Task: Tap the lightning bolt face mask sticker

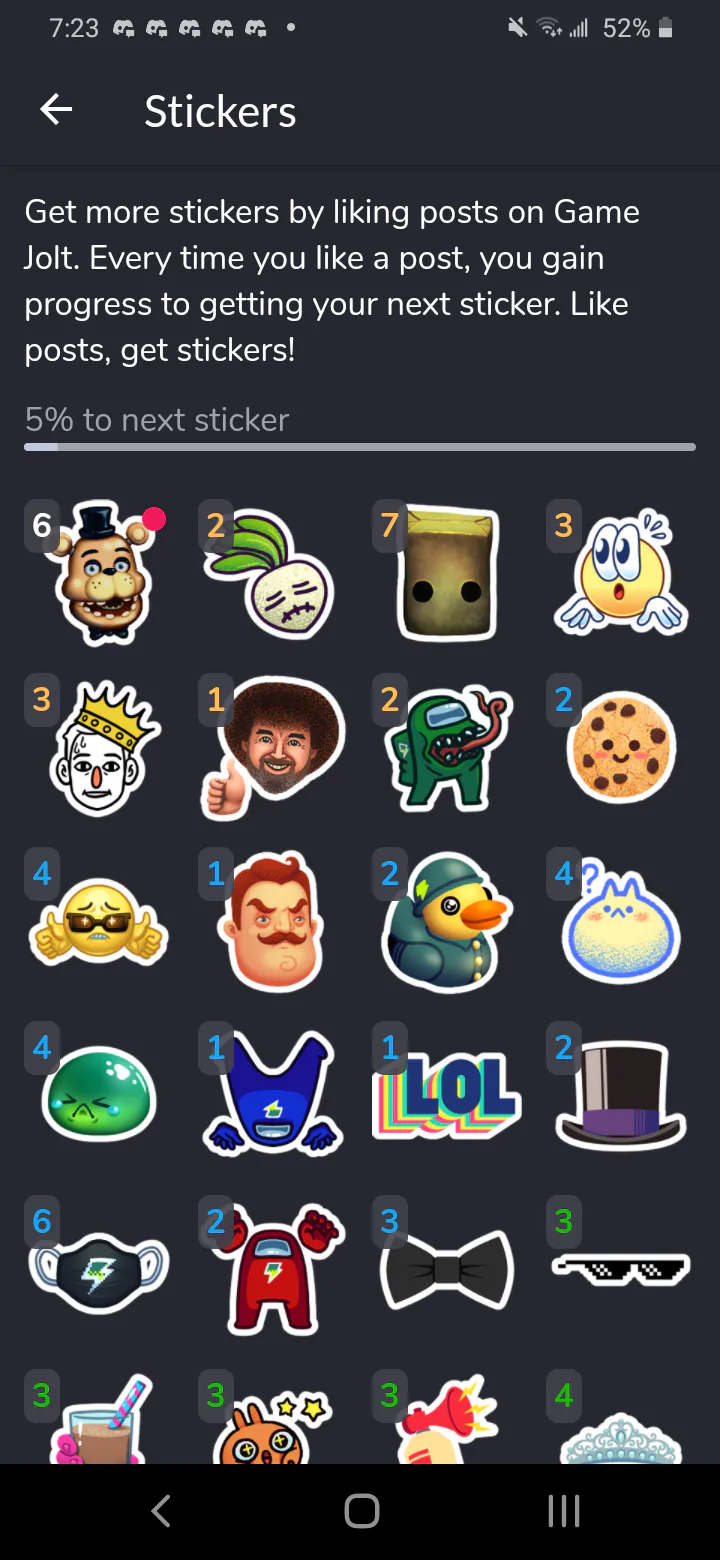Action: point(98,1270)
